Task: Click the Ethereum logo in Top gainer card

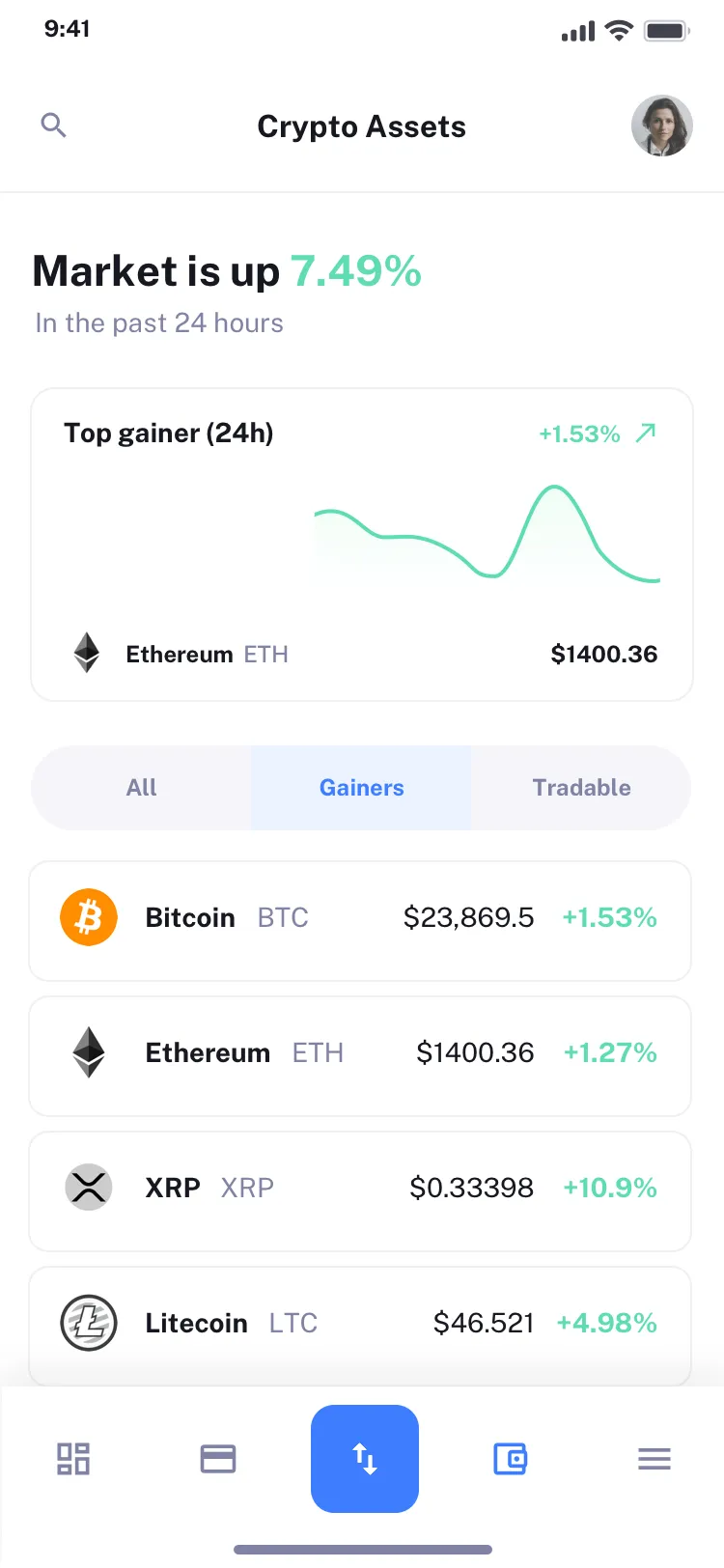Action: [87, 653]
